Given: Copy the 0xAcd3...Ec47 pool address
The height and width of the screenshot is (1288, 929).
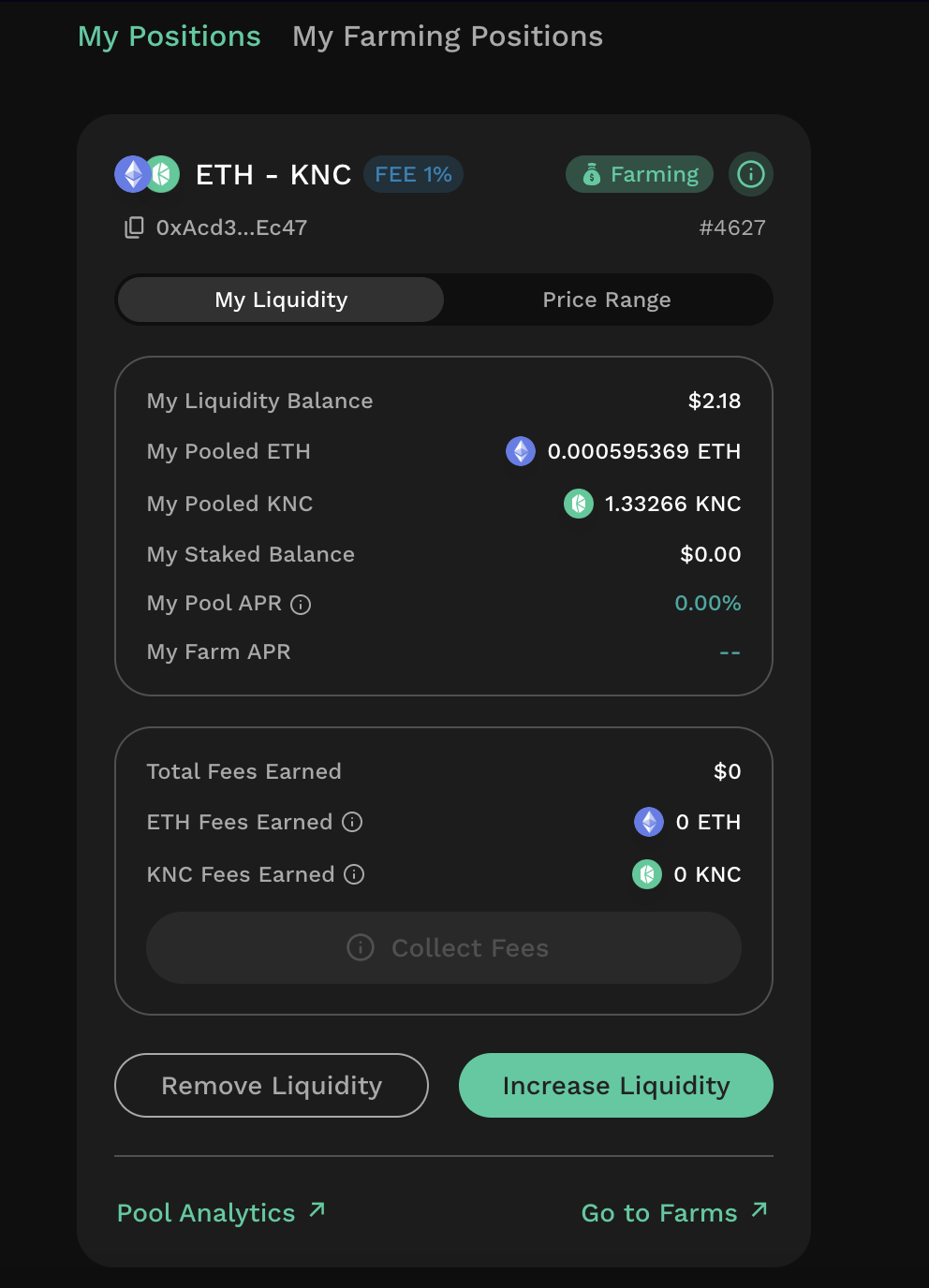Looking at the screenshot, I should click(x=134, y=227).
